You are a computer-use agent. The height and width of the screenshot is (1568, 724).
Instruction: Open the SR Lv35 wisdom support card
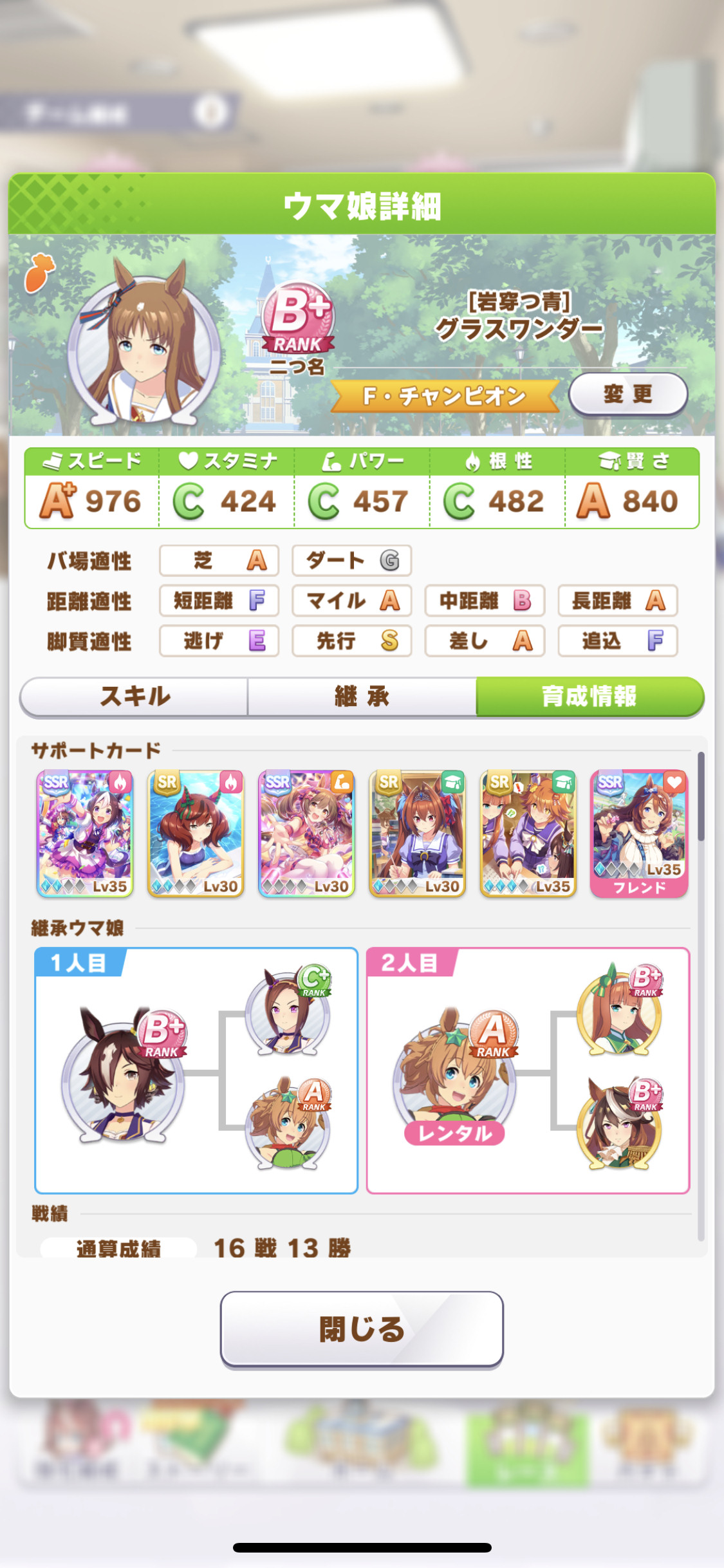(528, 834)
